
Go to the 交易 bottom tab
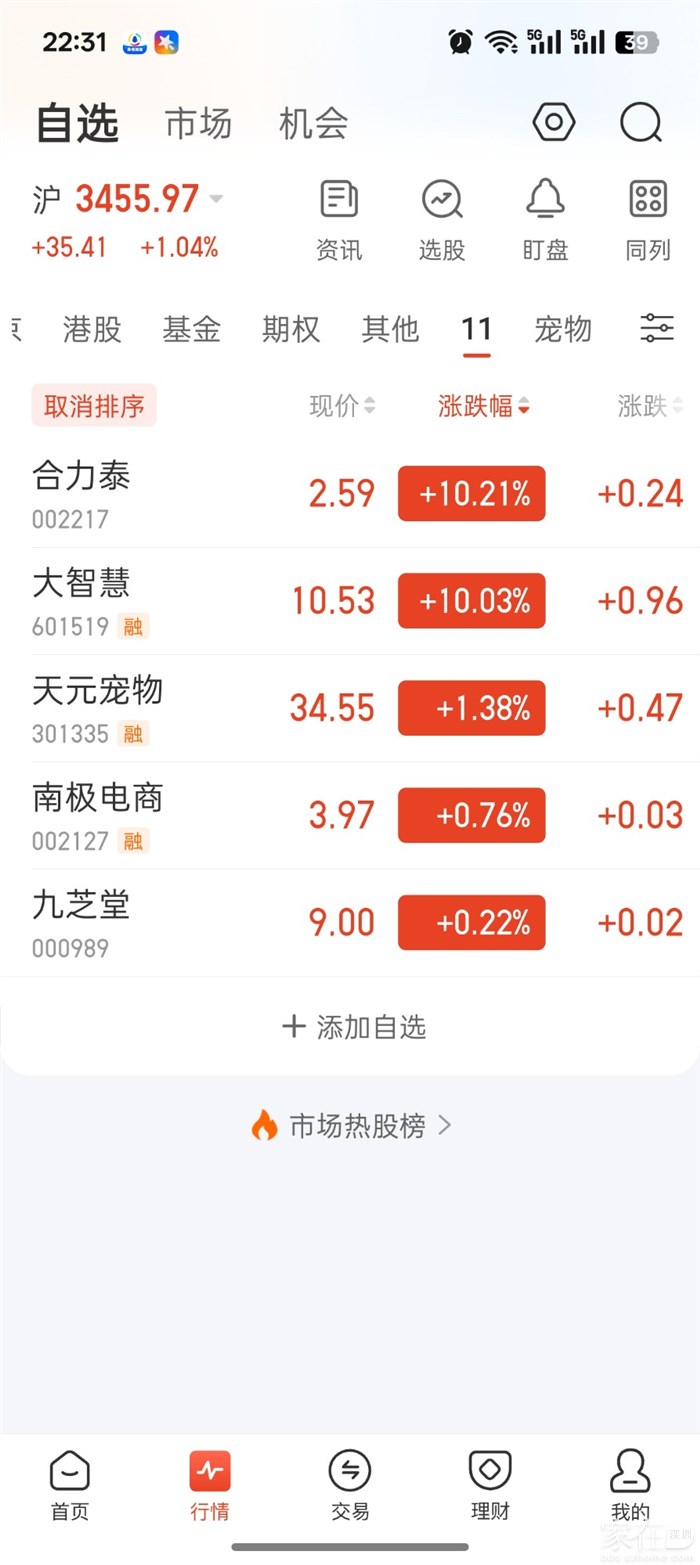[350, 1486]
